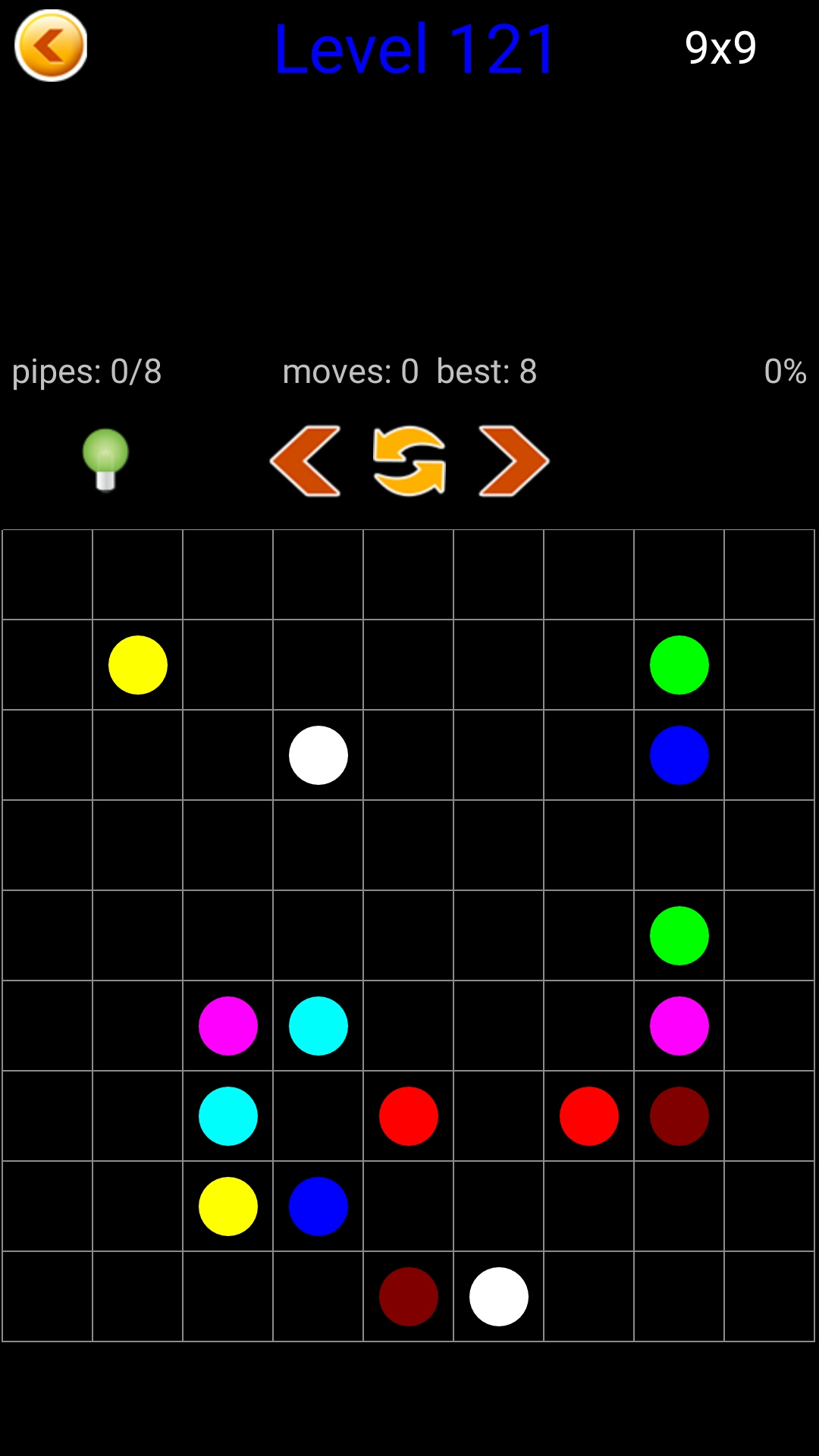The height and width of the screenshot is (1456, 819).
Task: Go to the next level
Action: 513,461
